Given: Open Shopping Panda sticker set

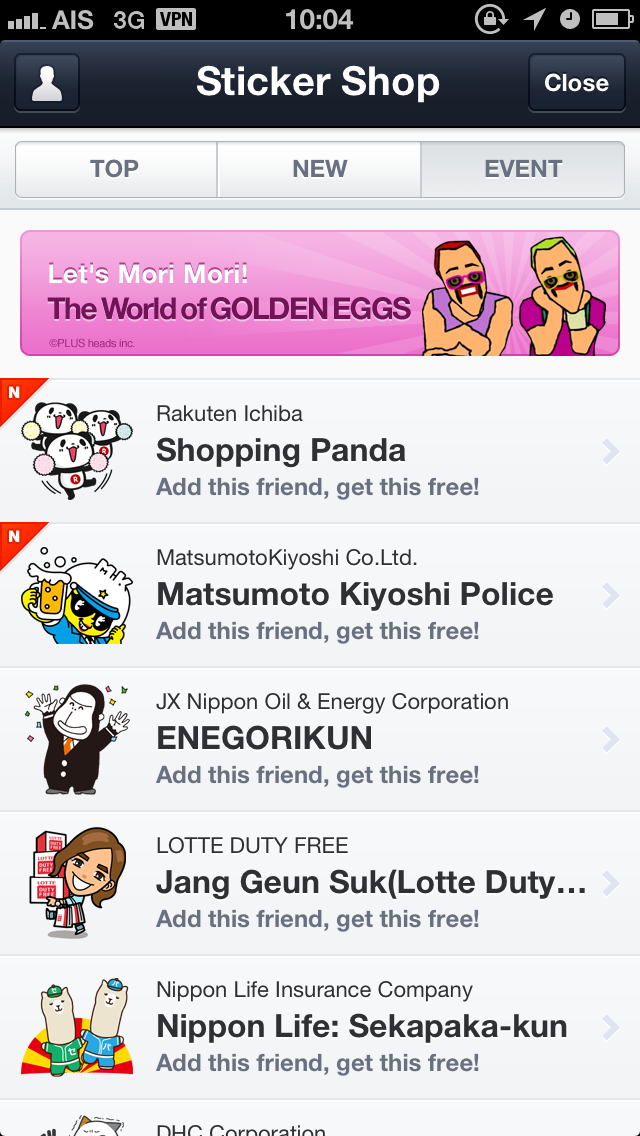Looking at the screenshot, I should (320, 451).
